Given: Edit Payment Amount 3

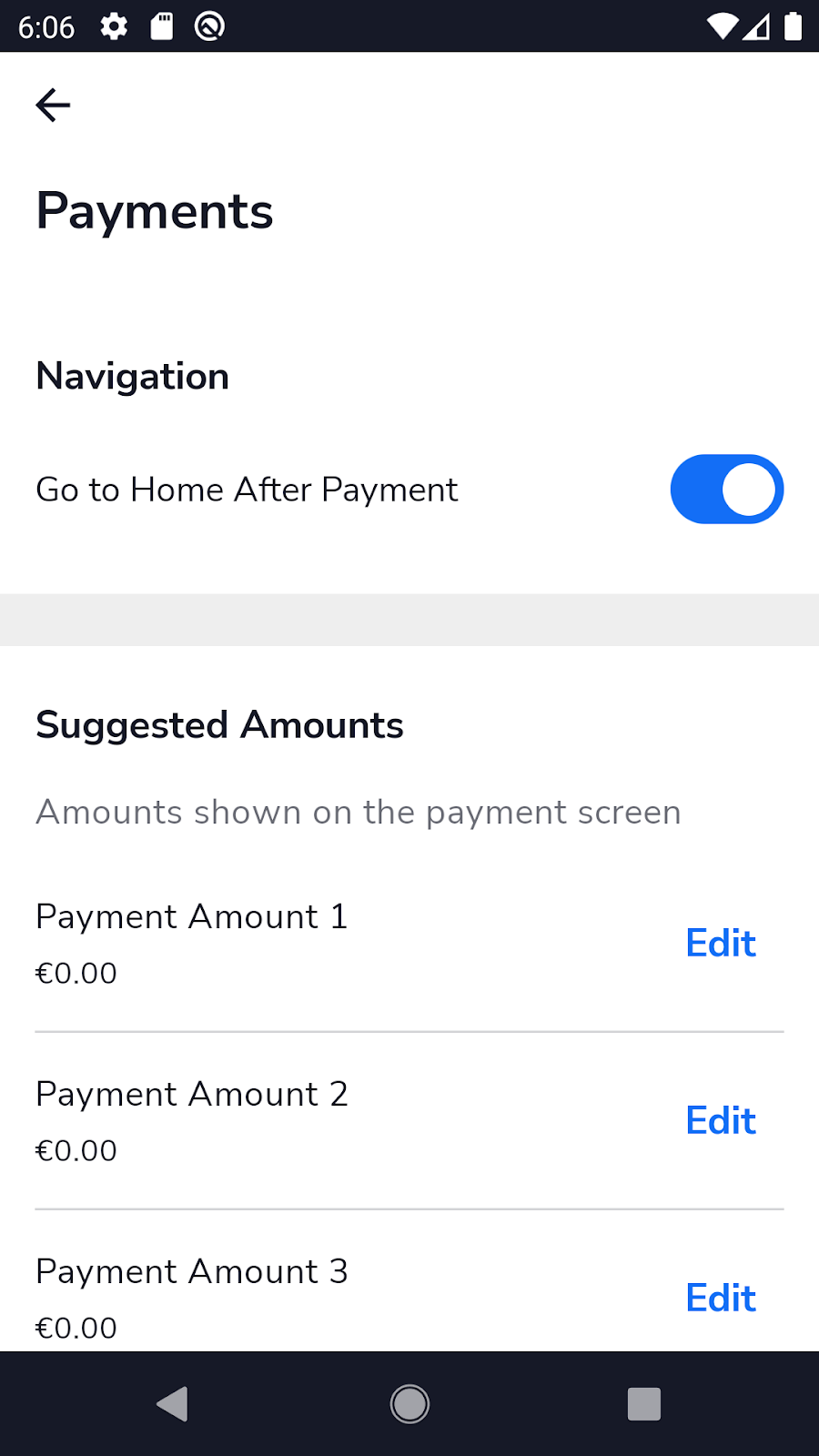Looking at the screenshot, I should (x=720, y=1299).
